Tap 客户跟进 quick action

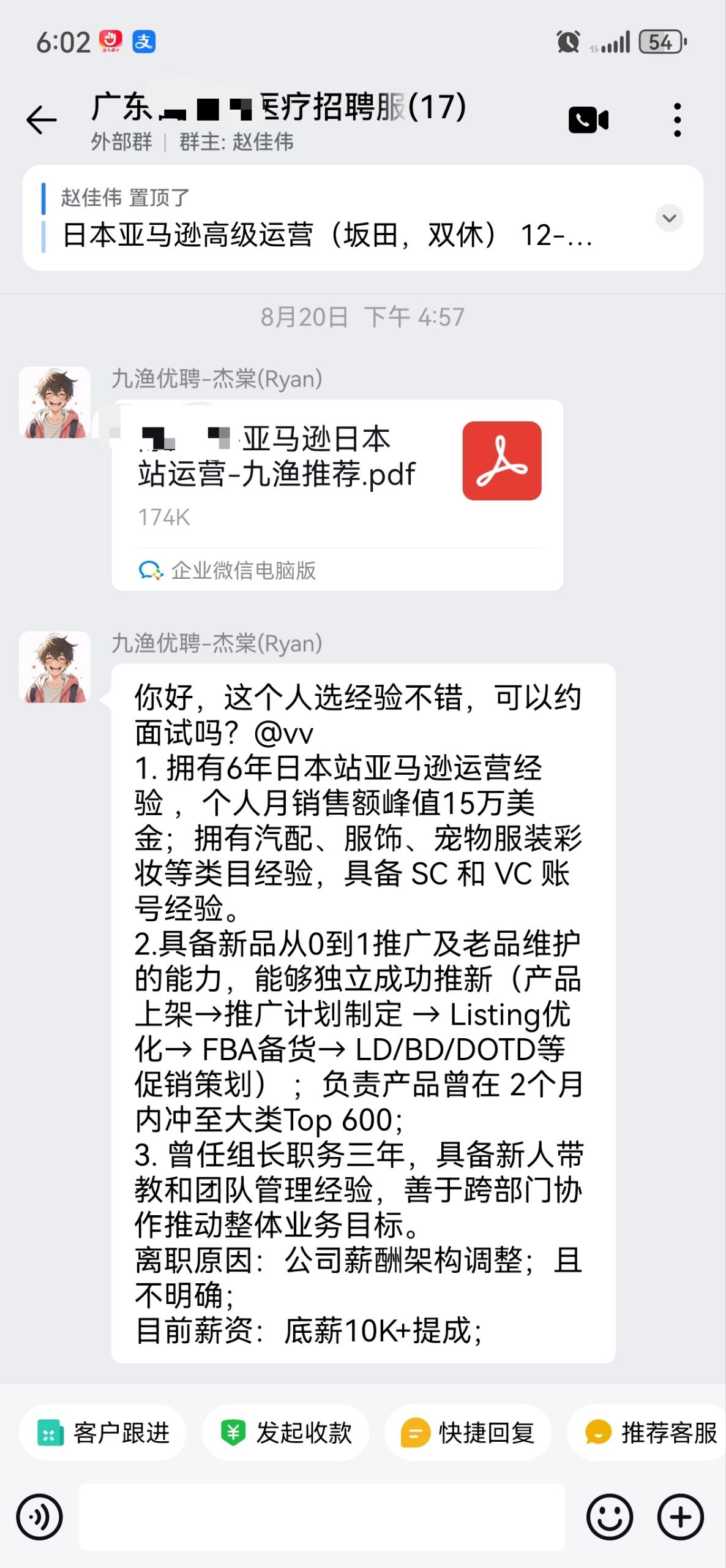tap(103, 1433)
